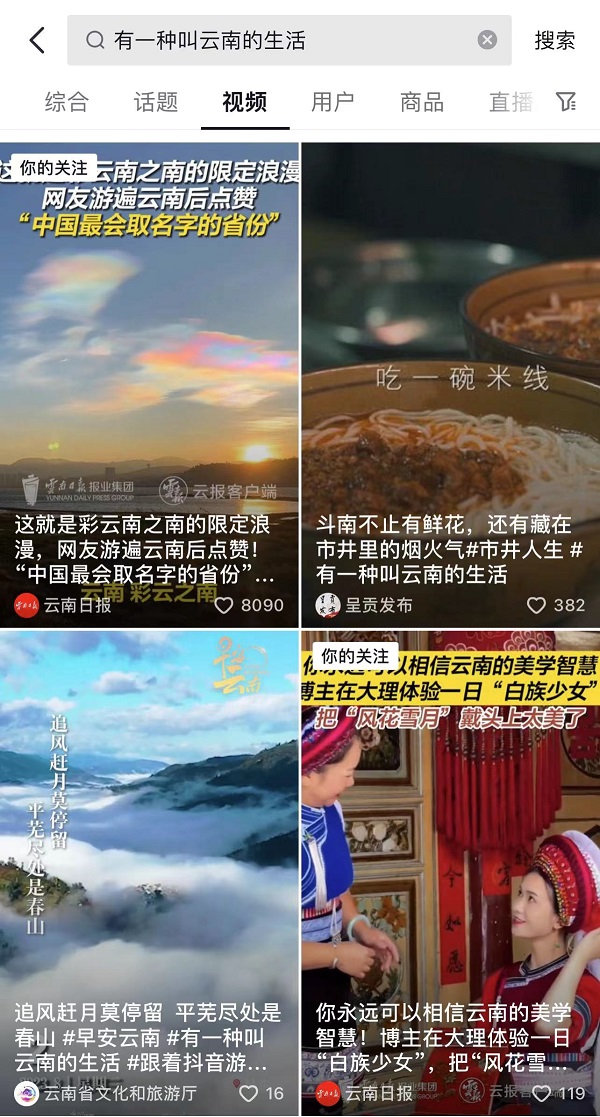The width and height of the screenshot is (600, 1117).
Task: Open the filter icon
Action: pos(566,101)
